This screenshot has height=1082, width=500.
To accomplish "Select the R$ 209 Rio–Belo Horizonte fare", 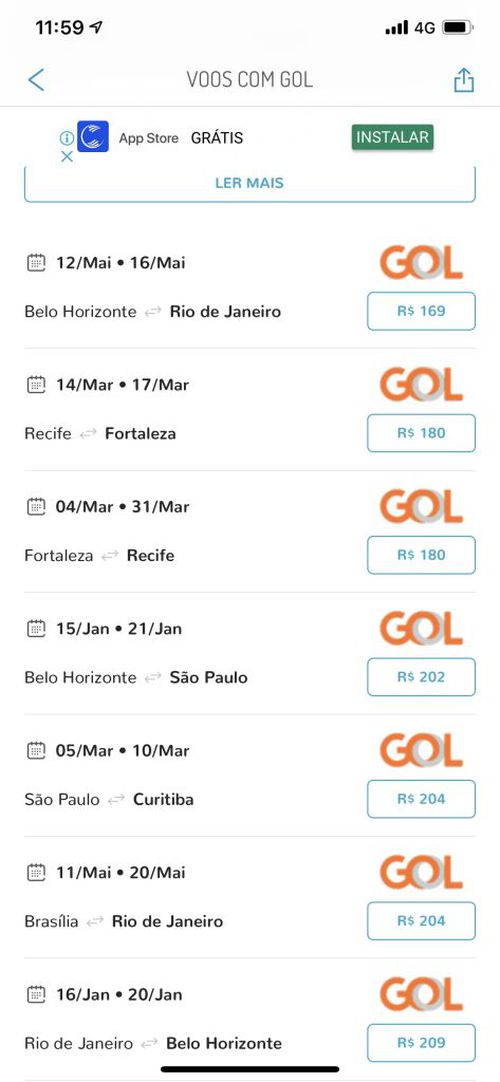I will pos(421,1043).
